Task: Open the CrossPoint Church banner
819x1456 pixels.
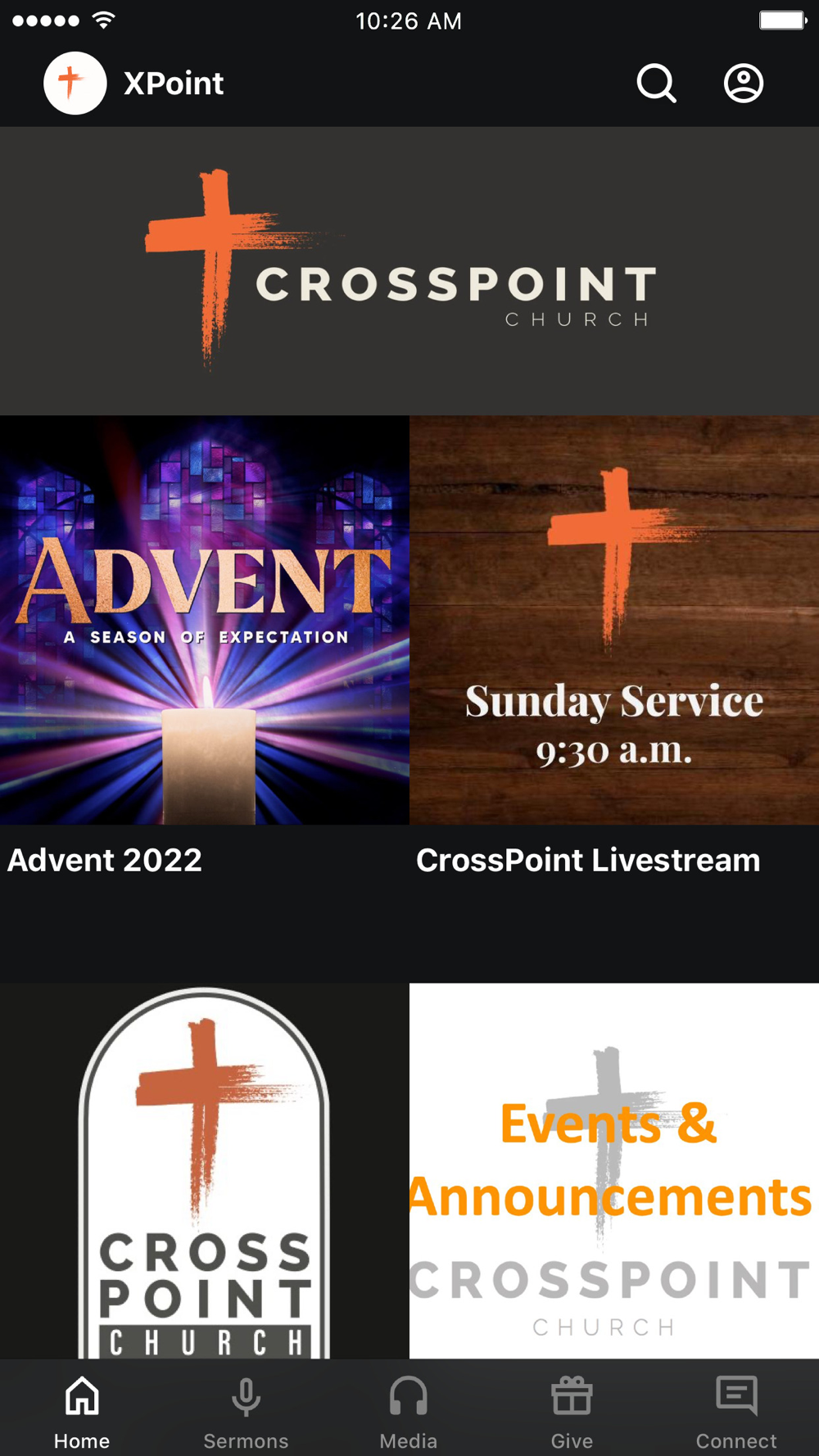Action: [x=409, y=270]
